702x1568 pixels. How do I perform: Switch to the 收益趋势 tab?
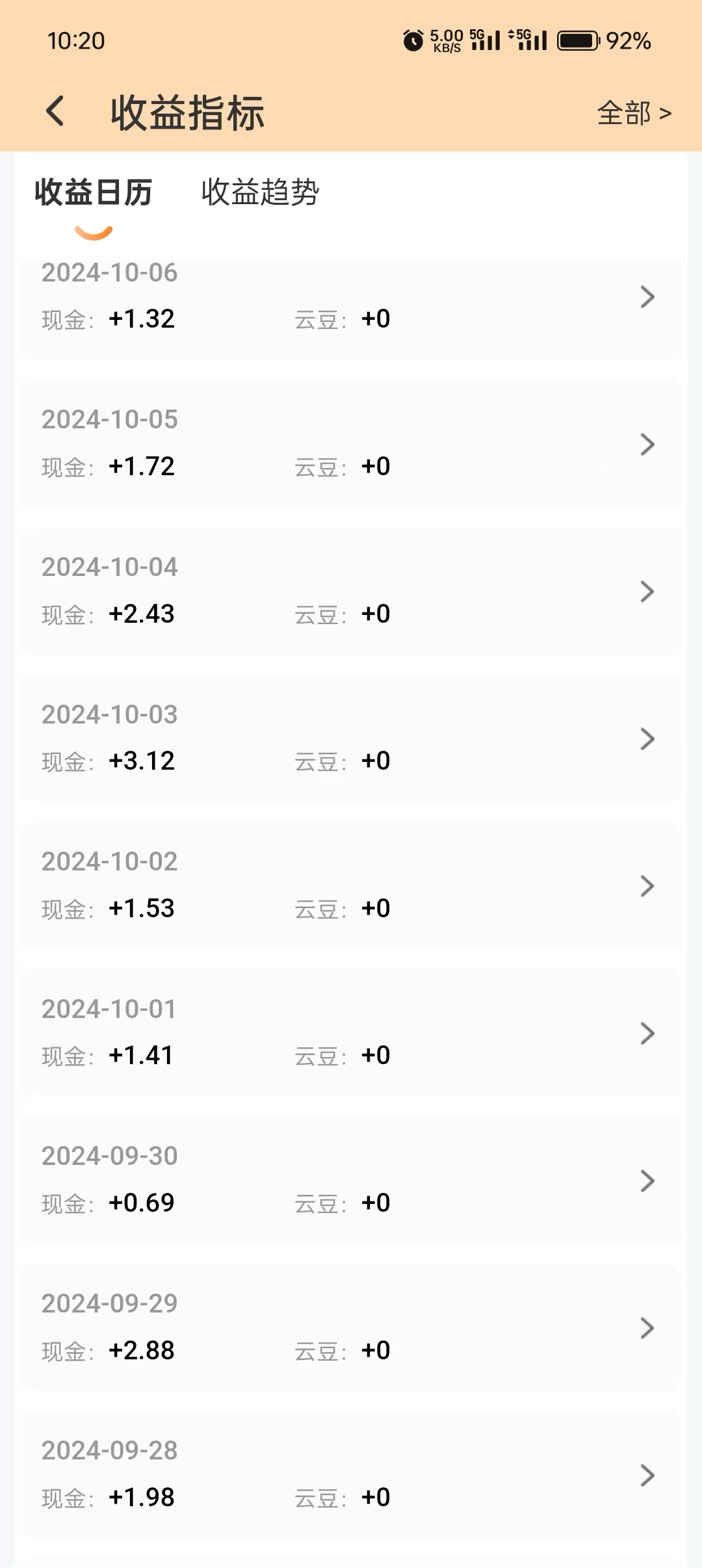pos(260,192)
